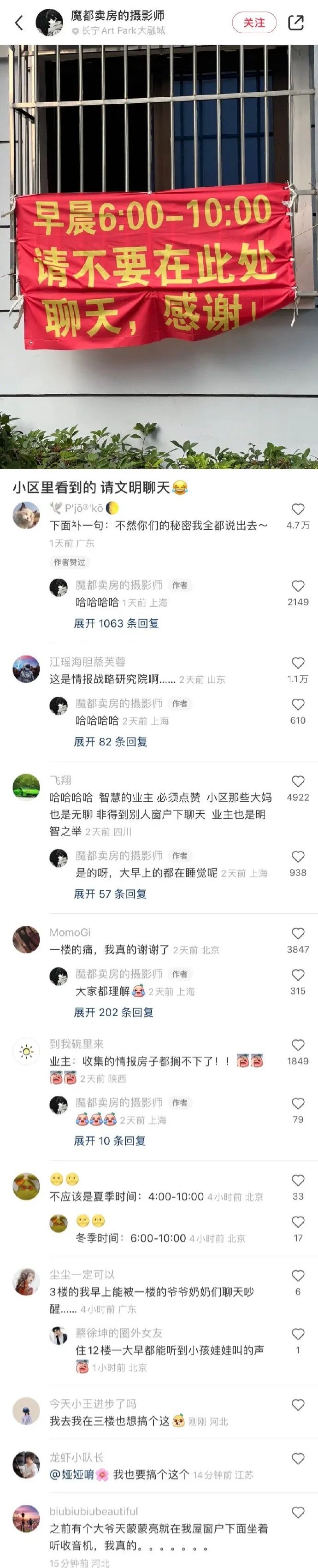
Task: Like 今天小王进步了吗's comment
Action: 298,1404
